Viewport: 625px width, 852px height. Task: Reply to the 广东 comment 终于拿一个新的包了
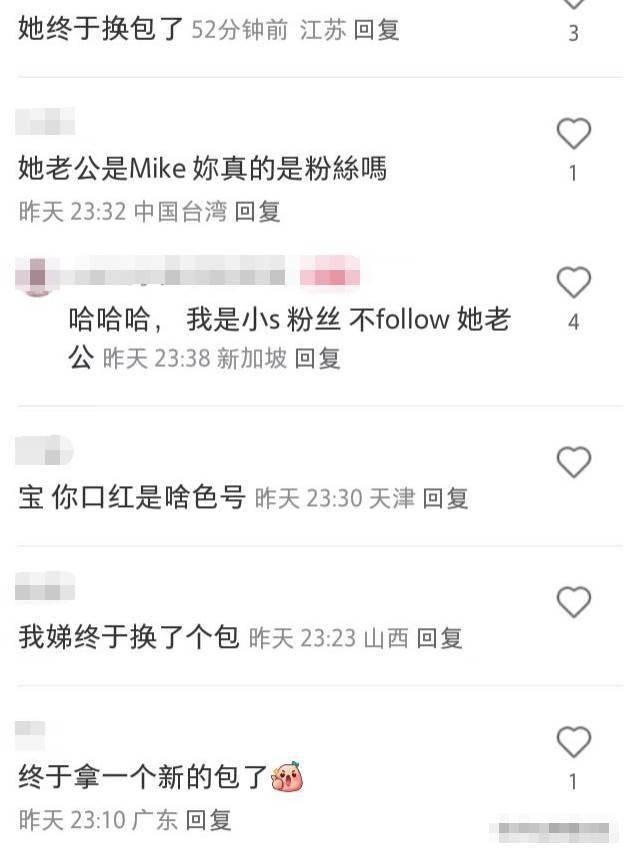coord(209,820)
